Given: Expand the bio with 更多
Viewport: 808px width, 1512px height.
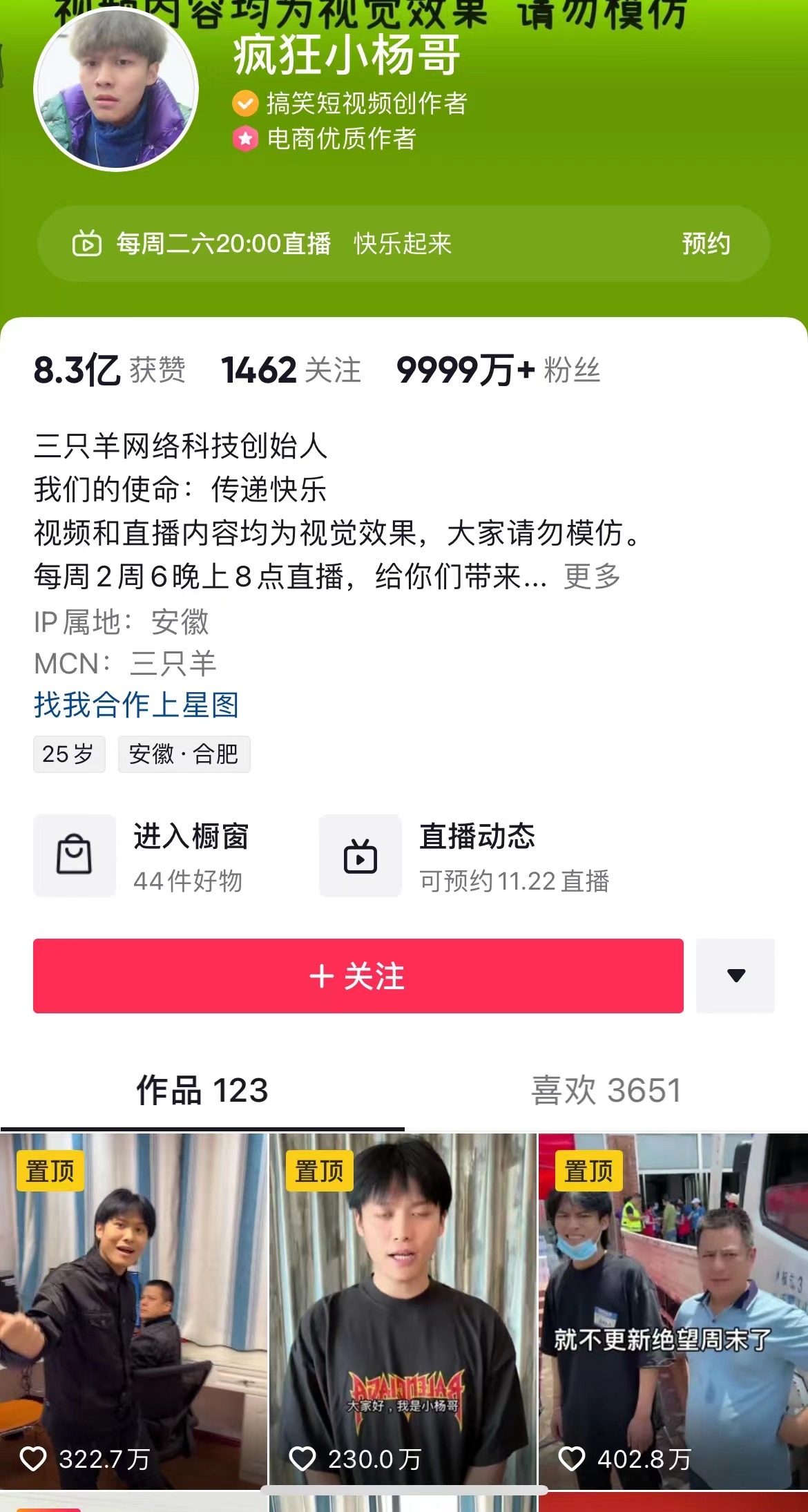Looking at the screenshot, I should pos(592,577).
